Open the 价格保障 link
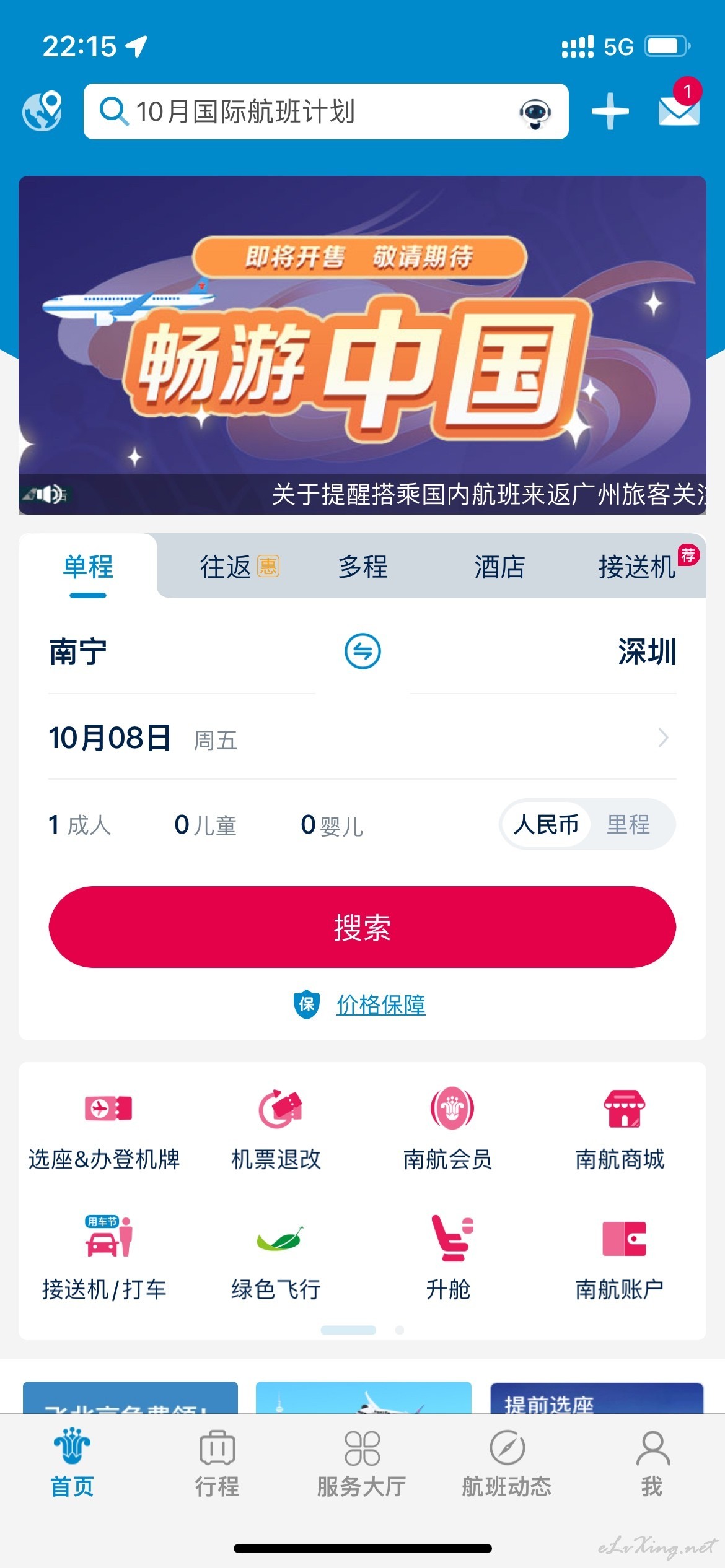This screenshot has width=725, height=1568. [380, 1004]
